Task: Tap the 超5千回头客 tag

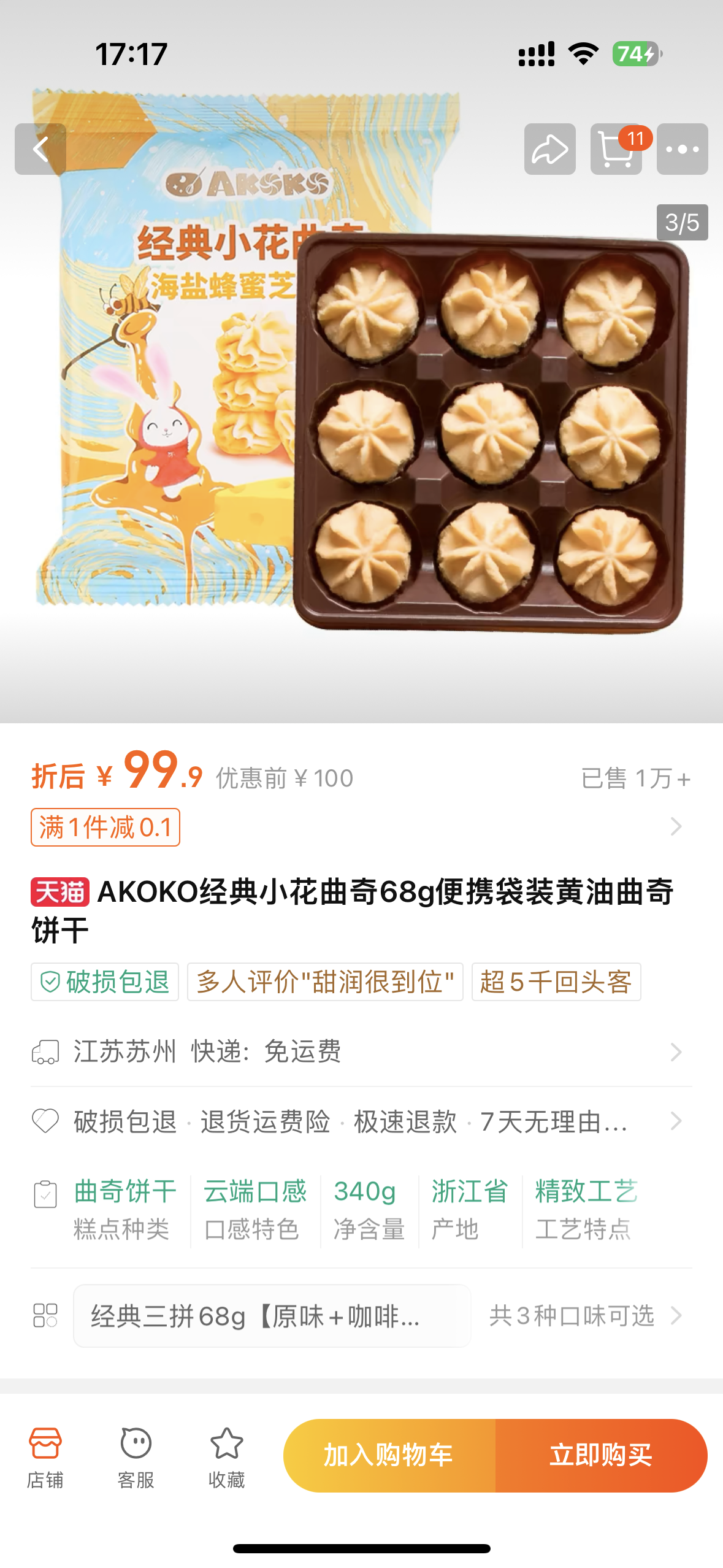Action: 556,982
